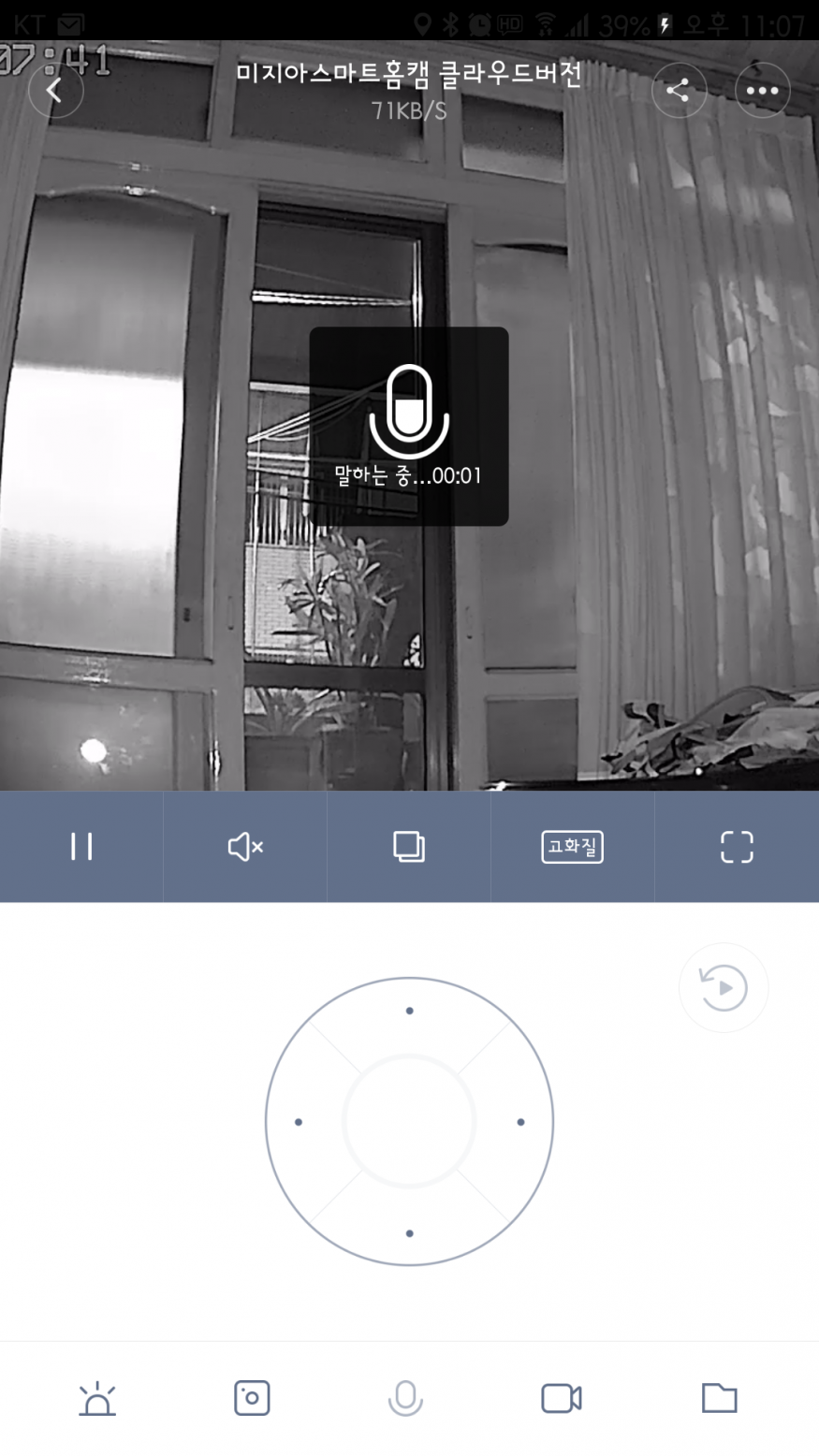Open the three-dot overflow menu

point(762,91)
